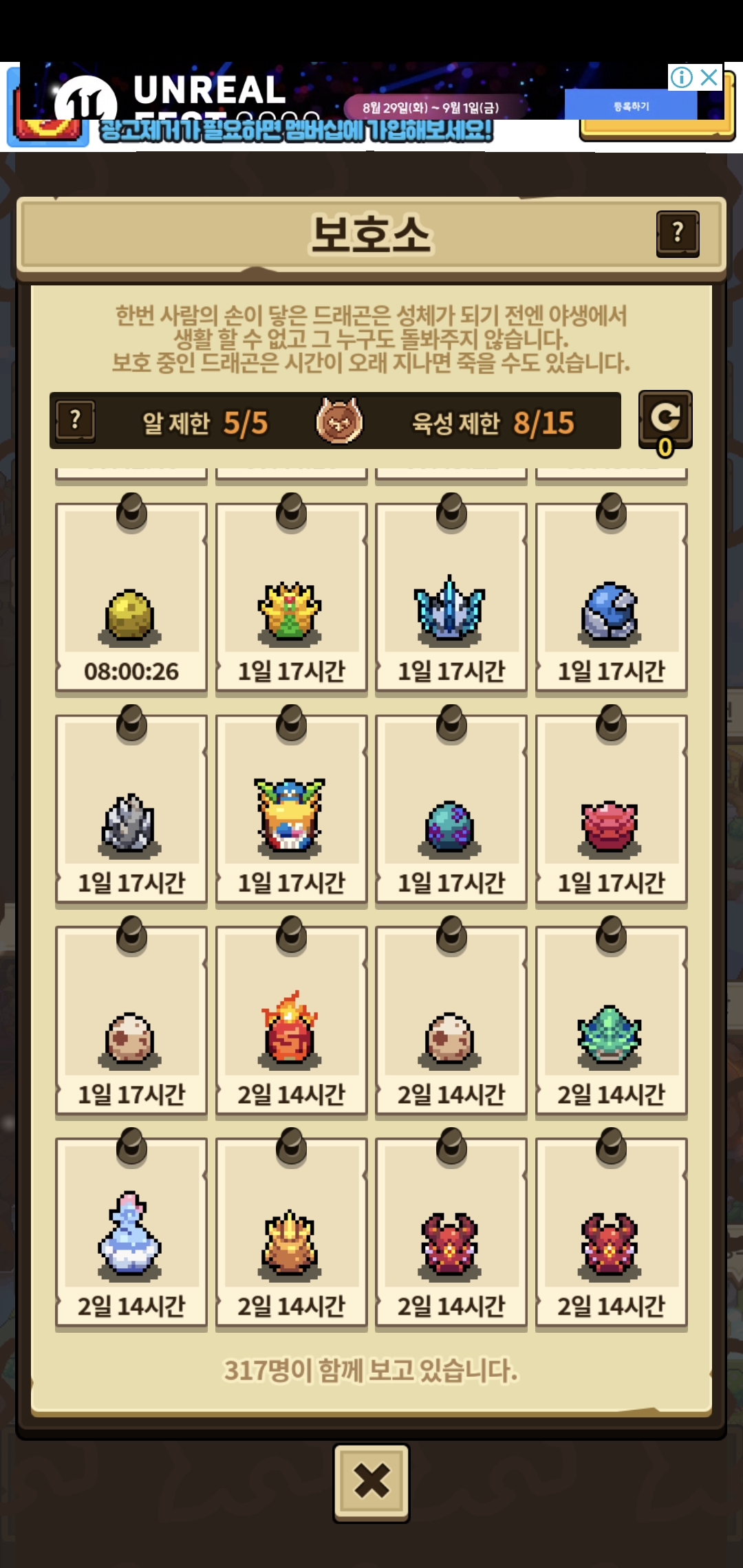Screen dimensions: 743x1568
Task: Tap the question mark beside 알 제한
Action: coord(76,421)
